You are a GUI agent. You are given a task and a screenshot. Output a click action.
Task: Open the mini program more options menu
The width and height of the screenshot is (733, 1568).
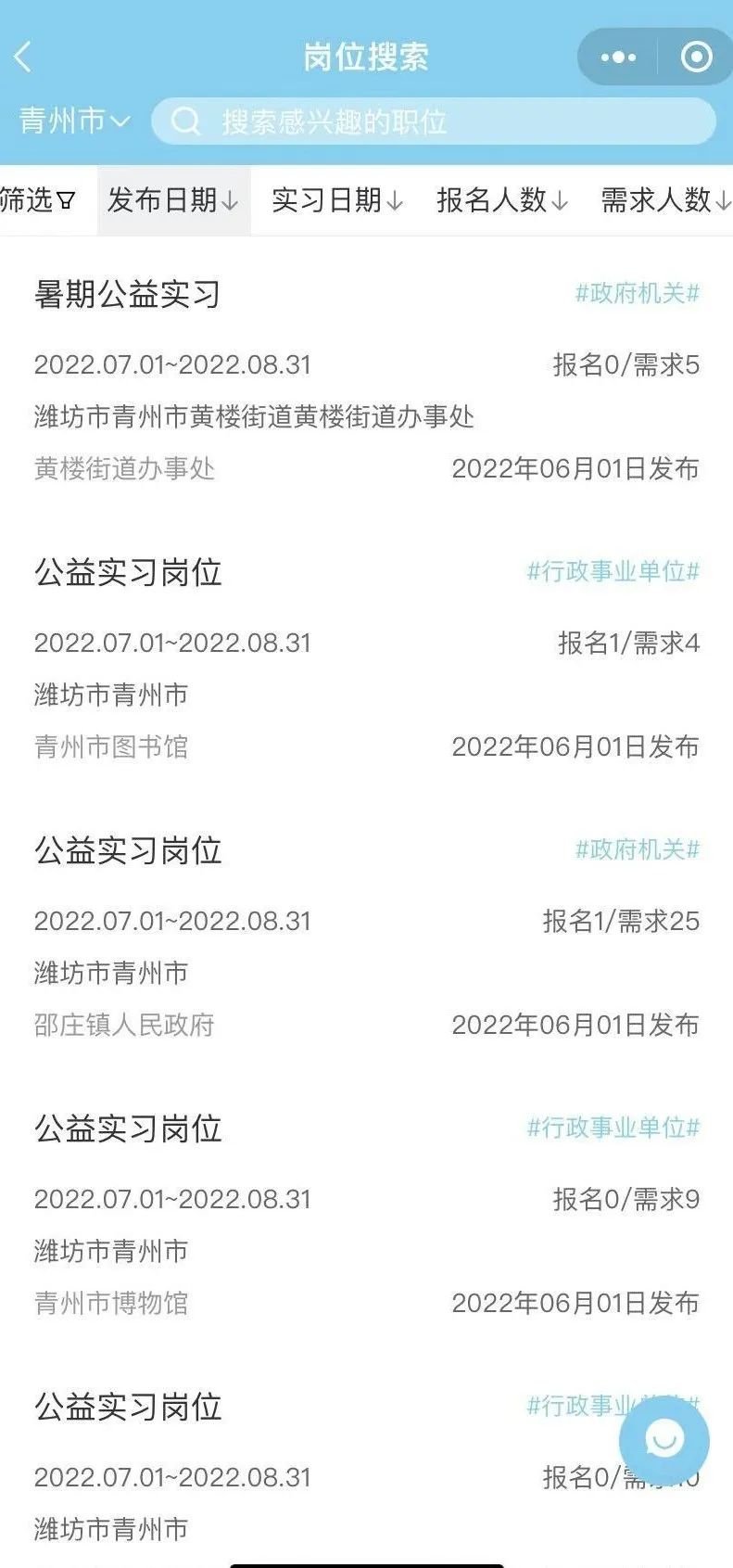(x=618, y=57)
